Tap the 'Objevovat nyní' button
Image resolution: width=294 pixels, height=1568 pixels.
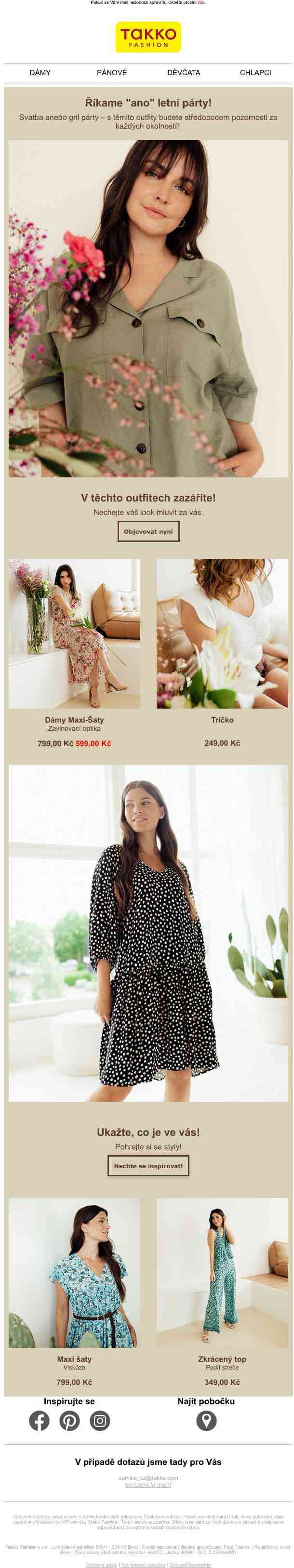coord(148,531)
